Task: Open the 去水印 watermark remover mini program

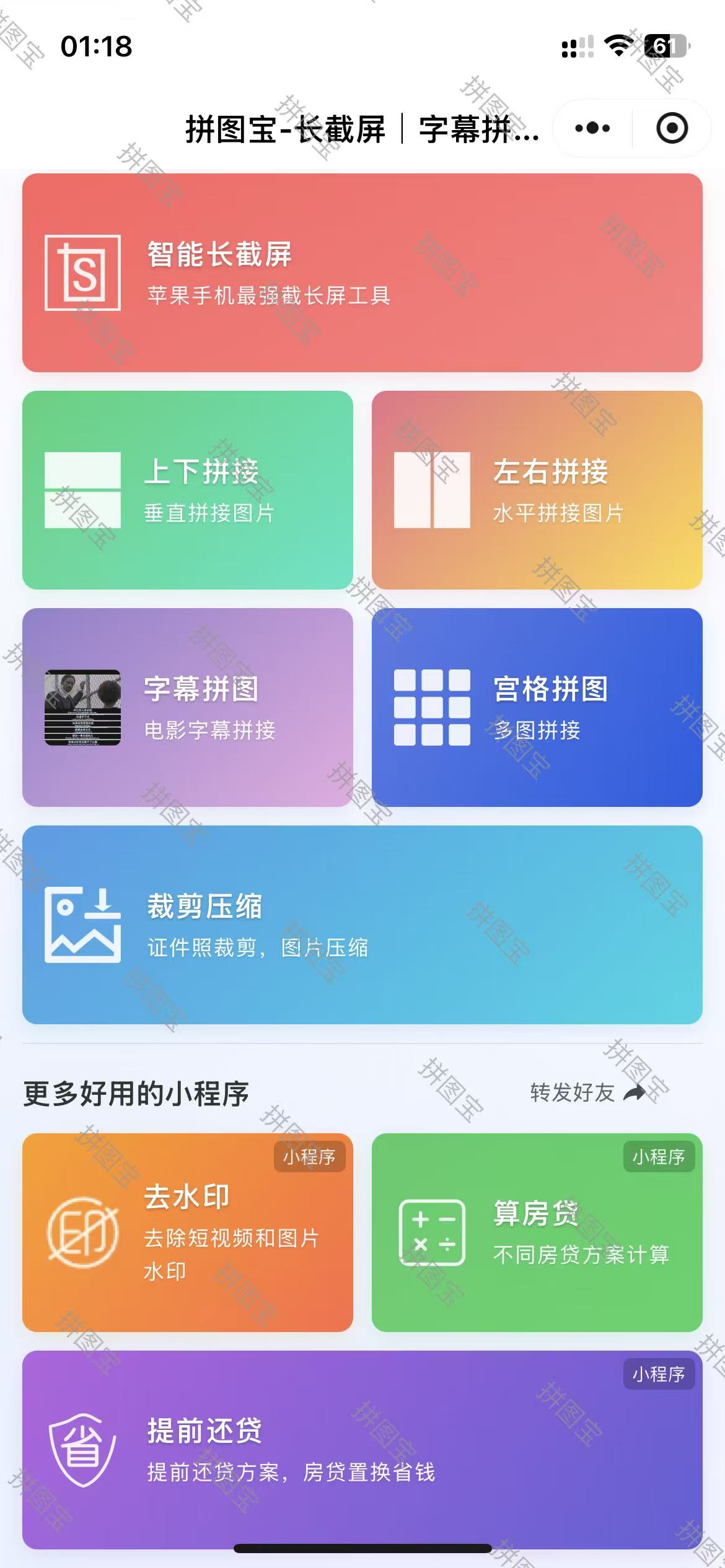Action: tap(187, 1233)
